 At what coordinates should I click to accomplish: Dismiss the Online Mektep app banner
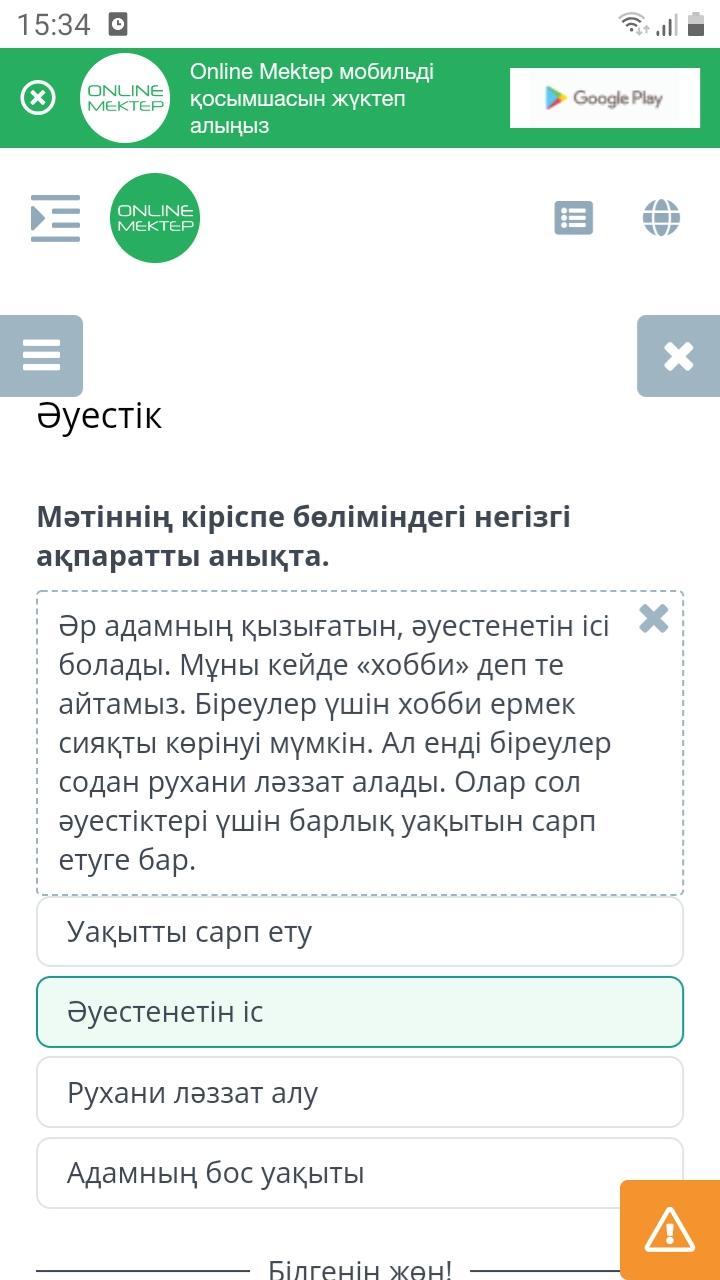tap(39, 98)
